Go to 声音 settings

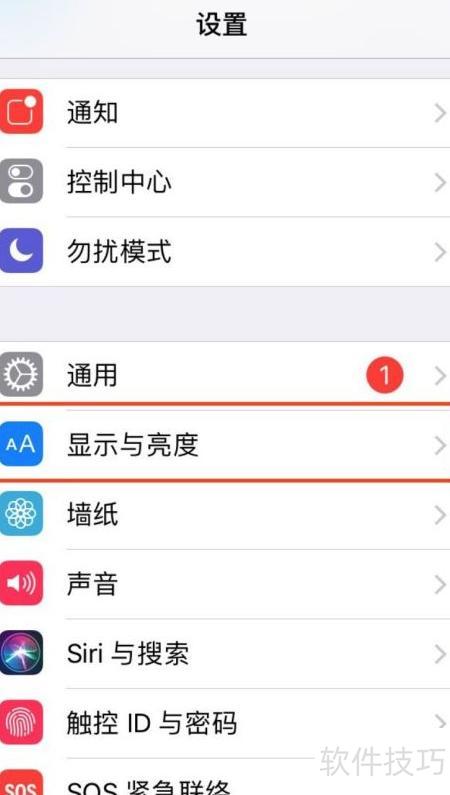pyautogui.click(x=225, y=584)
